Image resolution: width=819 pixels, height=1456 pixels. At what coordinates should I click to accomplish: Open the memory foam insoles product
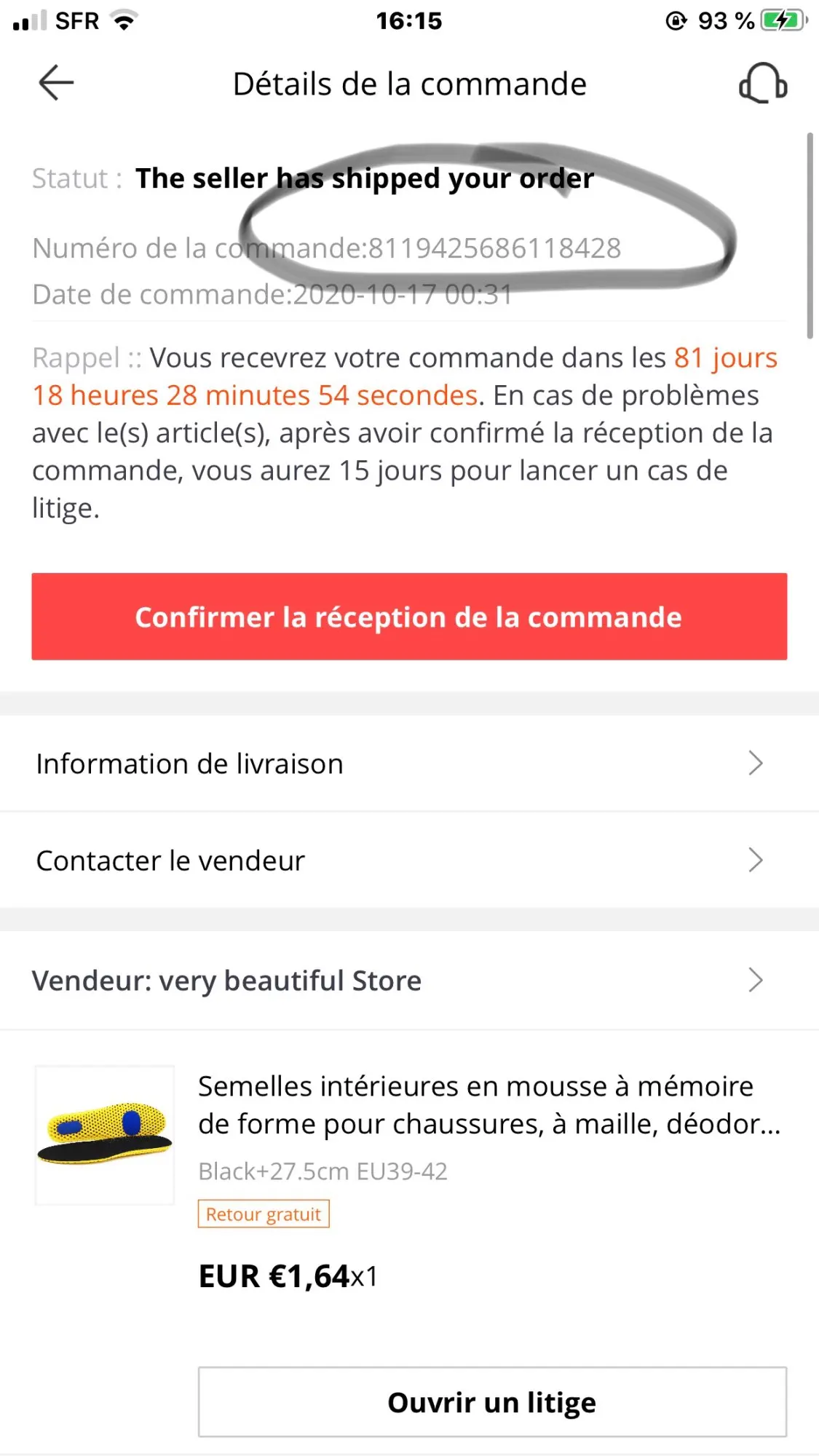click(x=488, y=1105)
